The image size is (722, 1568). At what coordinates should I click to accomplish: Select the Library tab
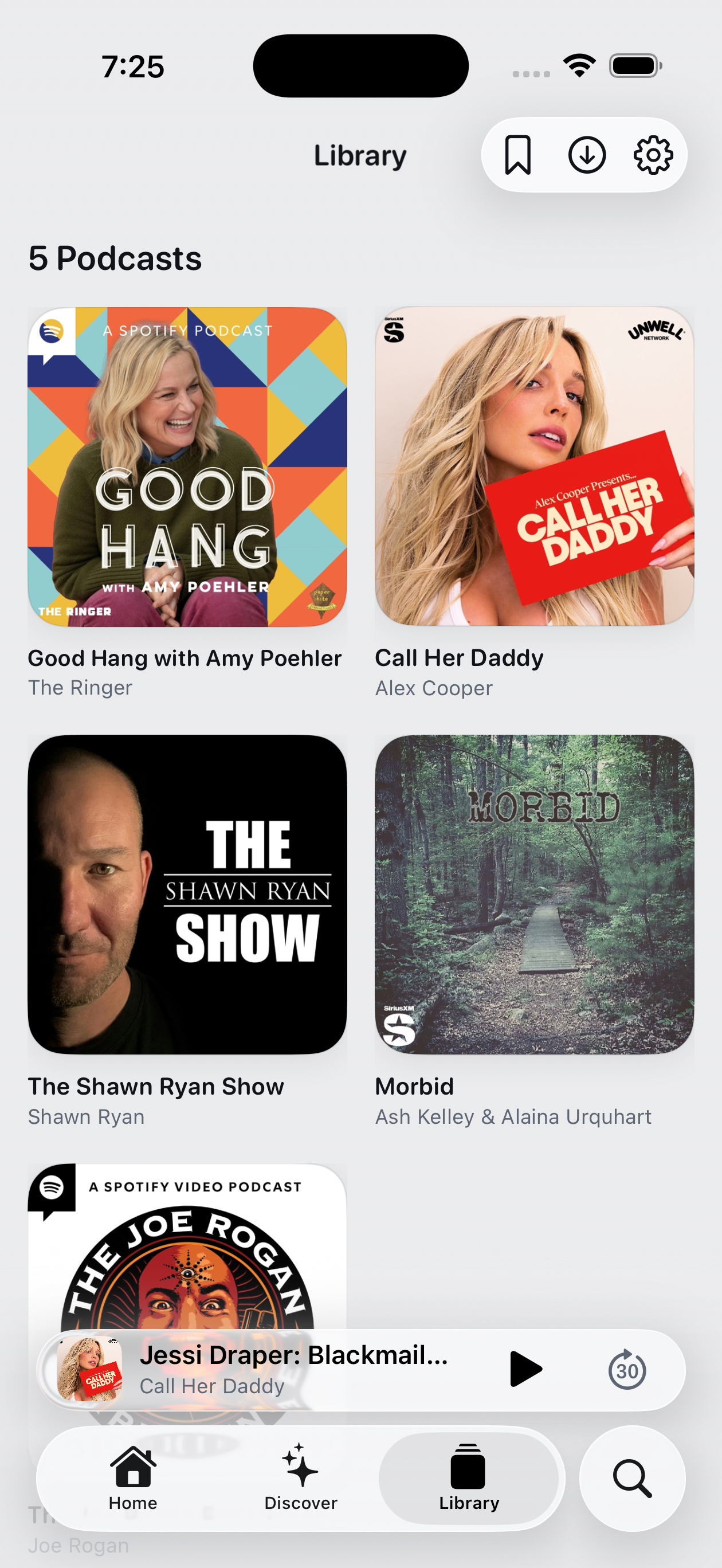468,1478
